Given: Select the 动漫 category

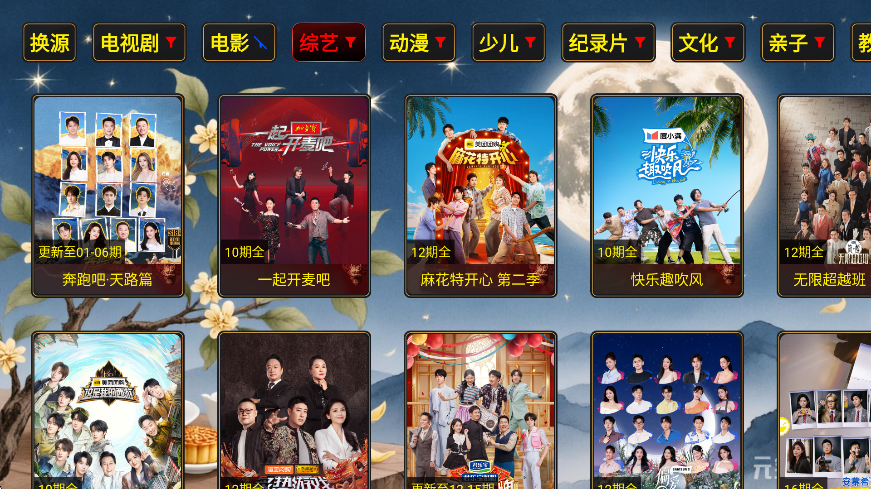Looking at the screenshot, I should 418,43.
